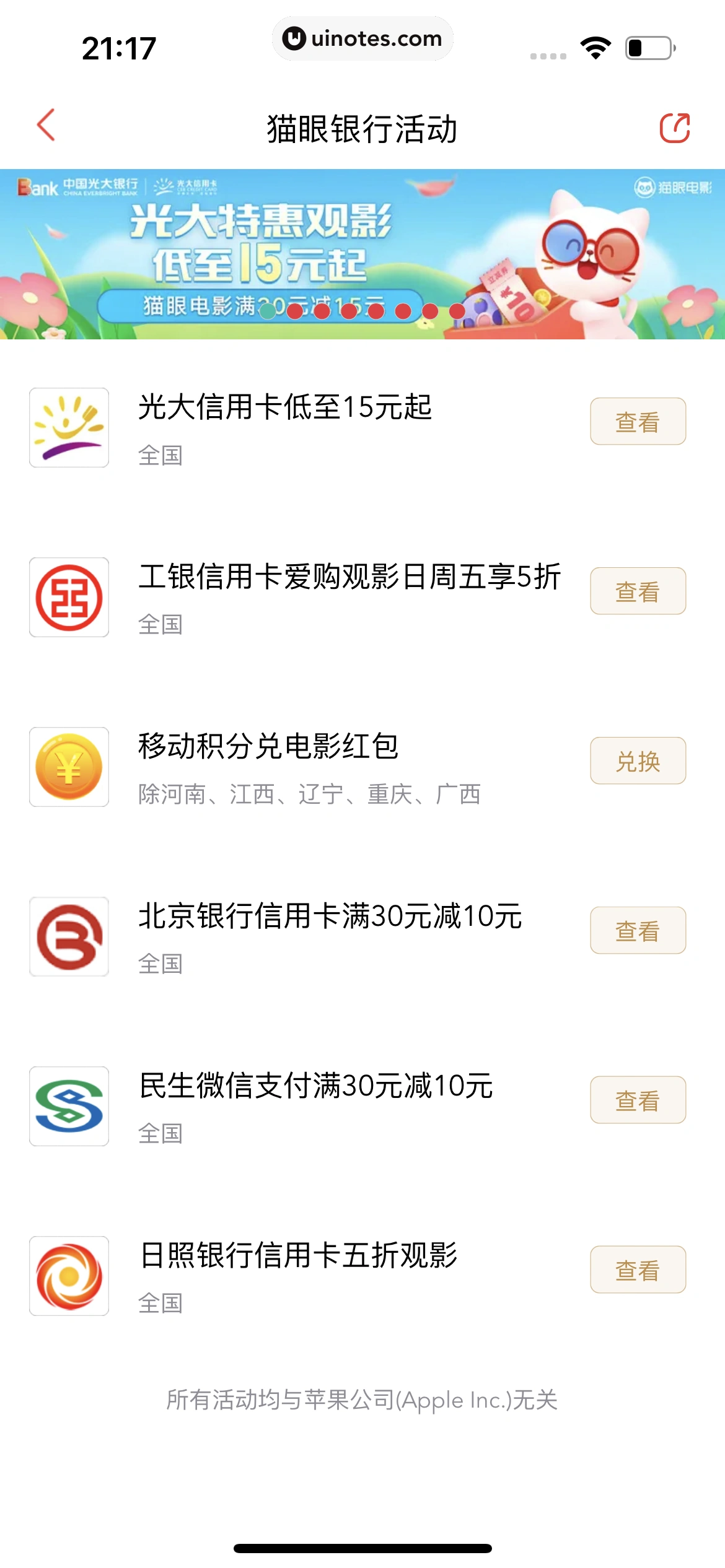The width and height of the screenshot is (725, 1568).
Task: Open 查看 for 民生微信支付满30元减10元
Action: pos(637,1100)
